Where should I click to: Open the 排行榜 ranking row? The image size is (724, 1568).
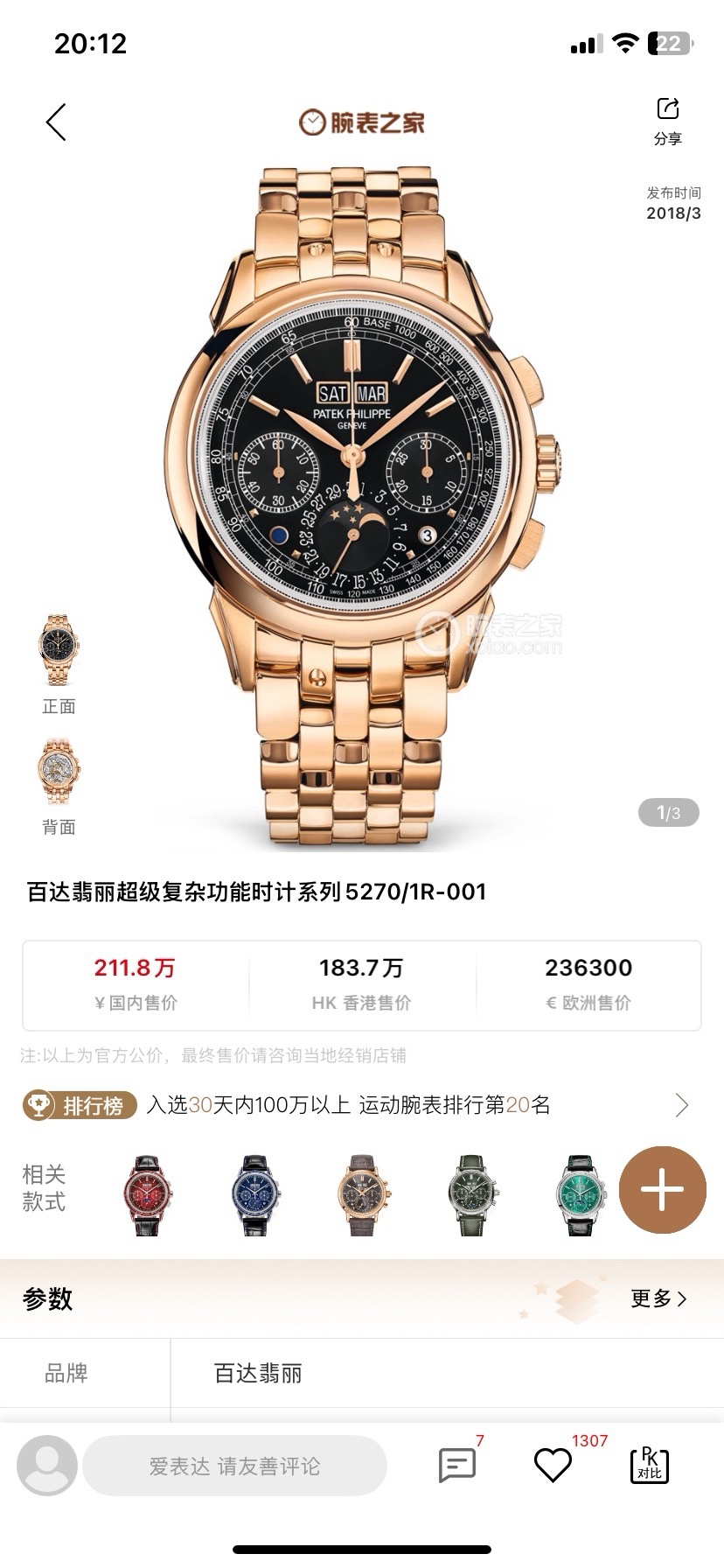357,1105
